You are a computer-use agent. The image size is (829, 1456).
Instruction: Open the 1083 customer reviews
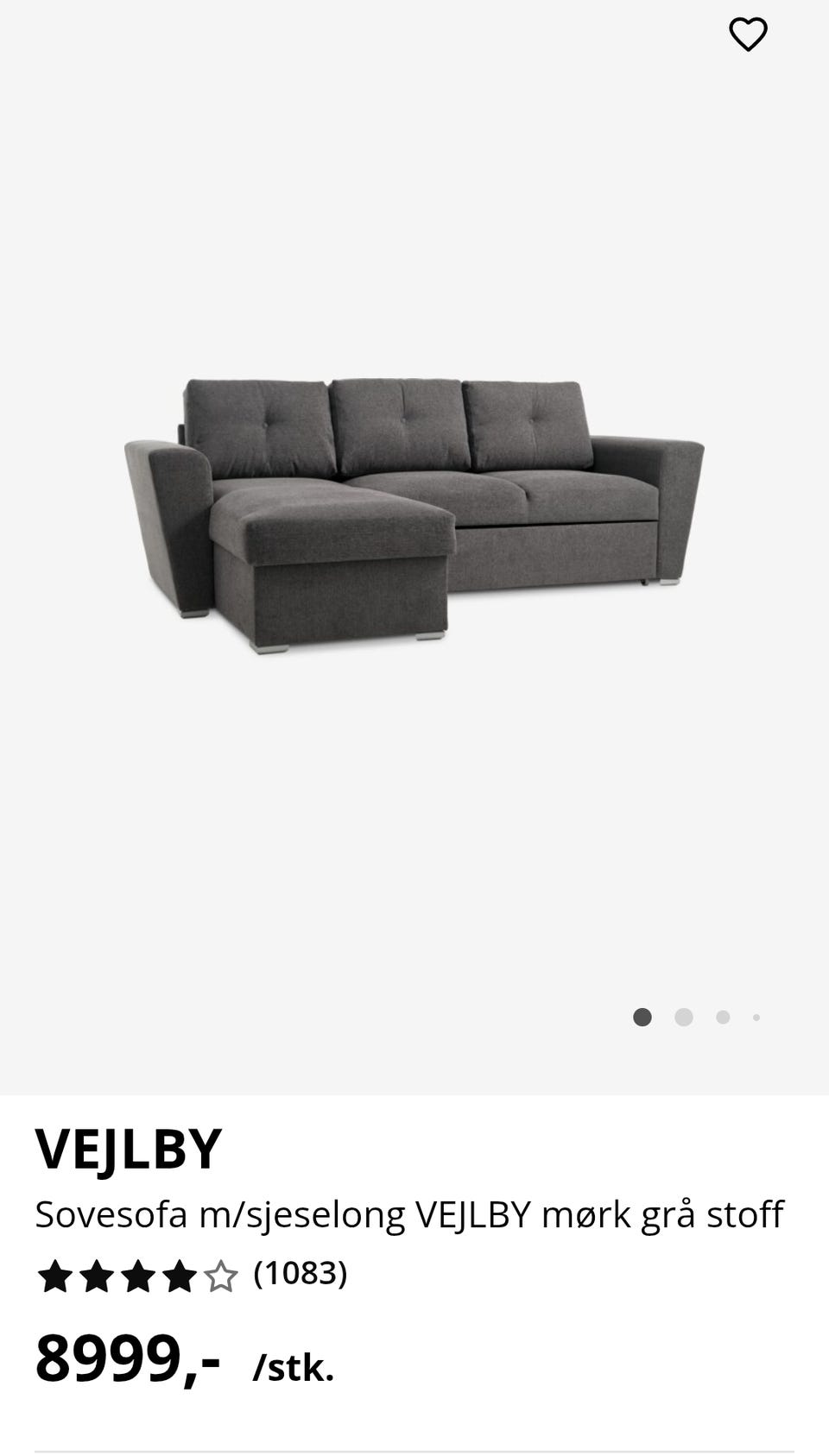point(300,1273)
